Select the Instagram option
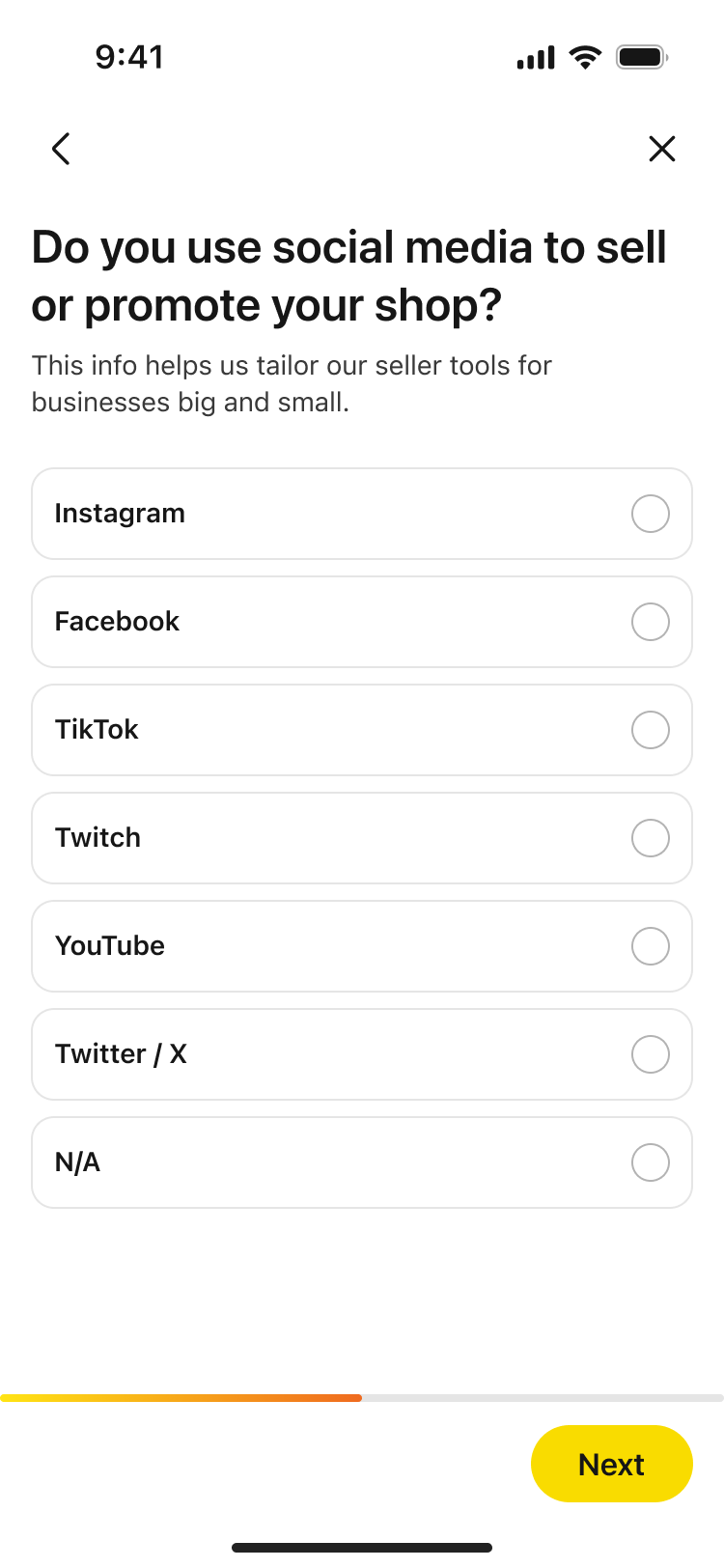The width and height of the screenshot is (724, 1568). coord(362,514)
